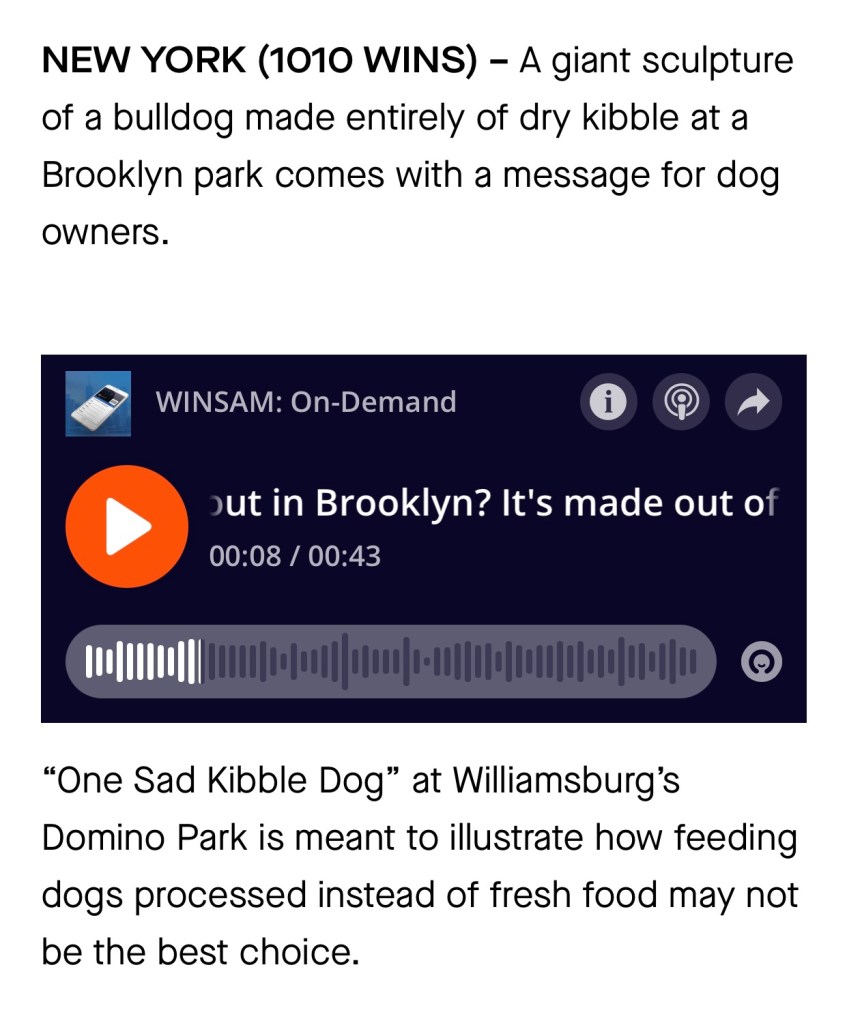Open the podcast subscribe icon
This screenshot has height=1023, width=847.
(x=681, y=402)
